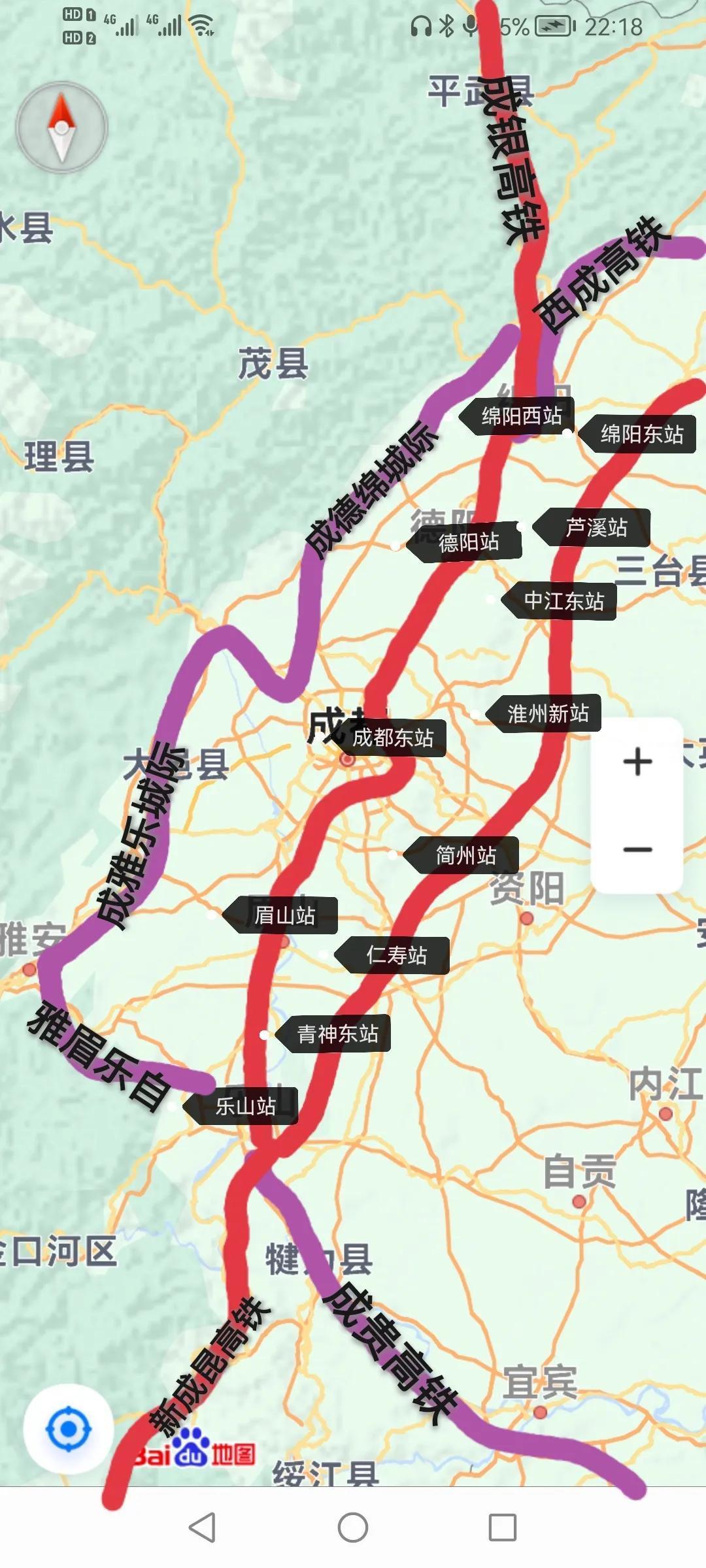The height and width of the screenshot is (1568, 706).
Task: Go back using the system back button
Action: [x=202, y=1527]
